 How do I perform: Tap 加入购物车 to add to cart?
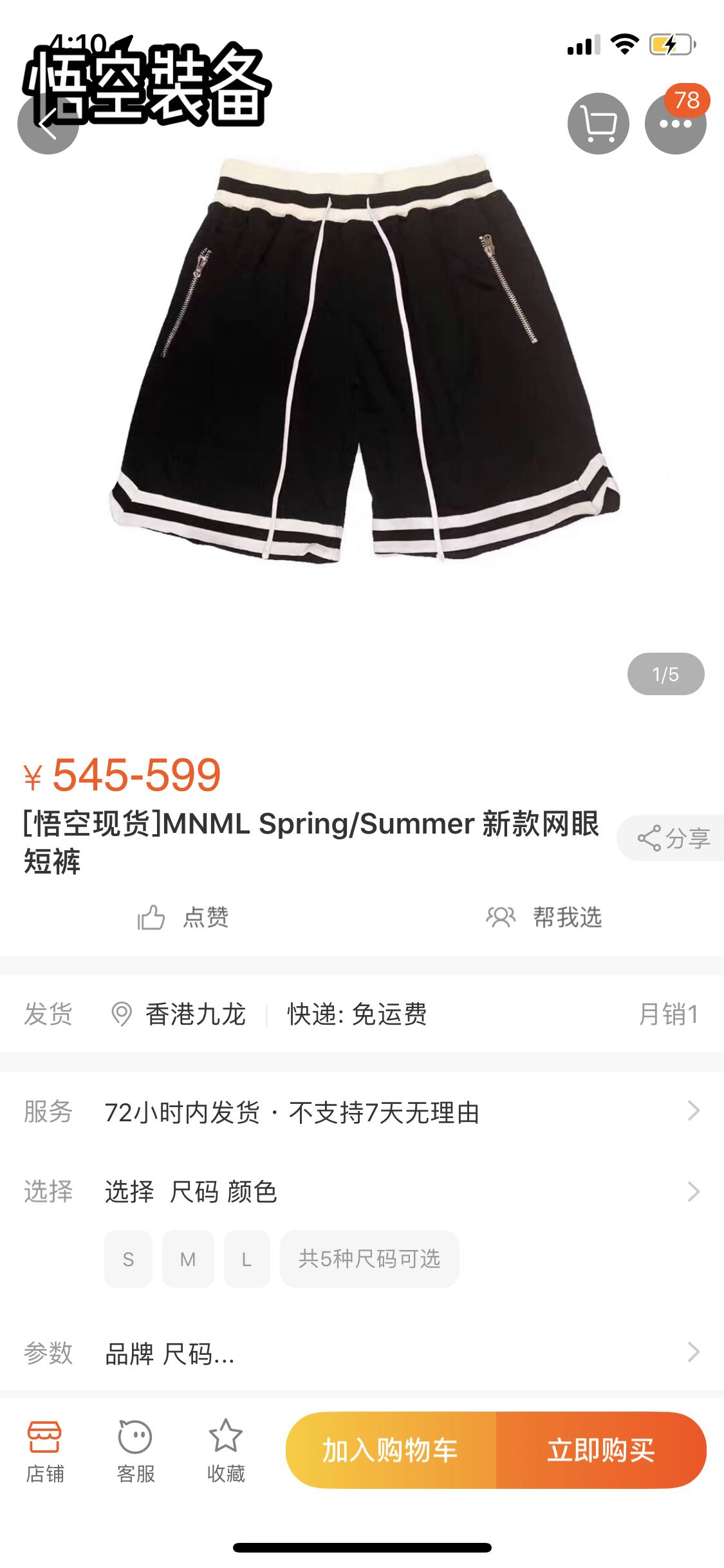[x=391, y=1450]
